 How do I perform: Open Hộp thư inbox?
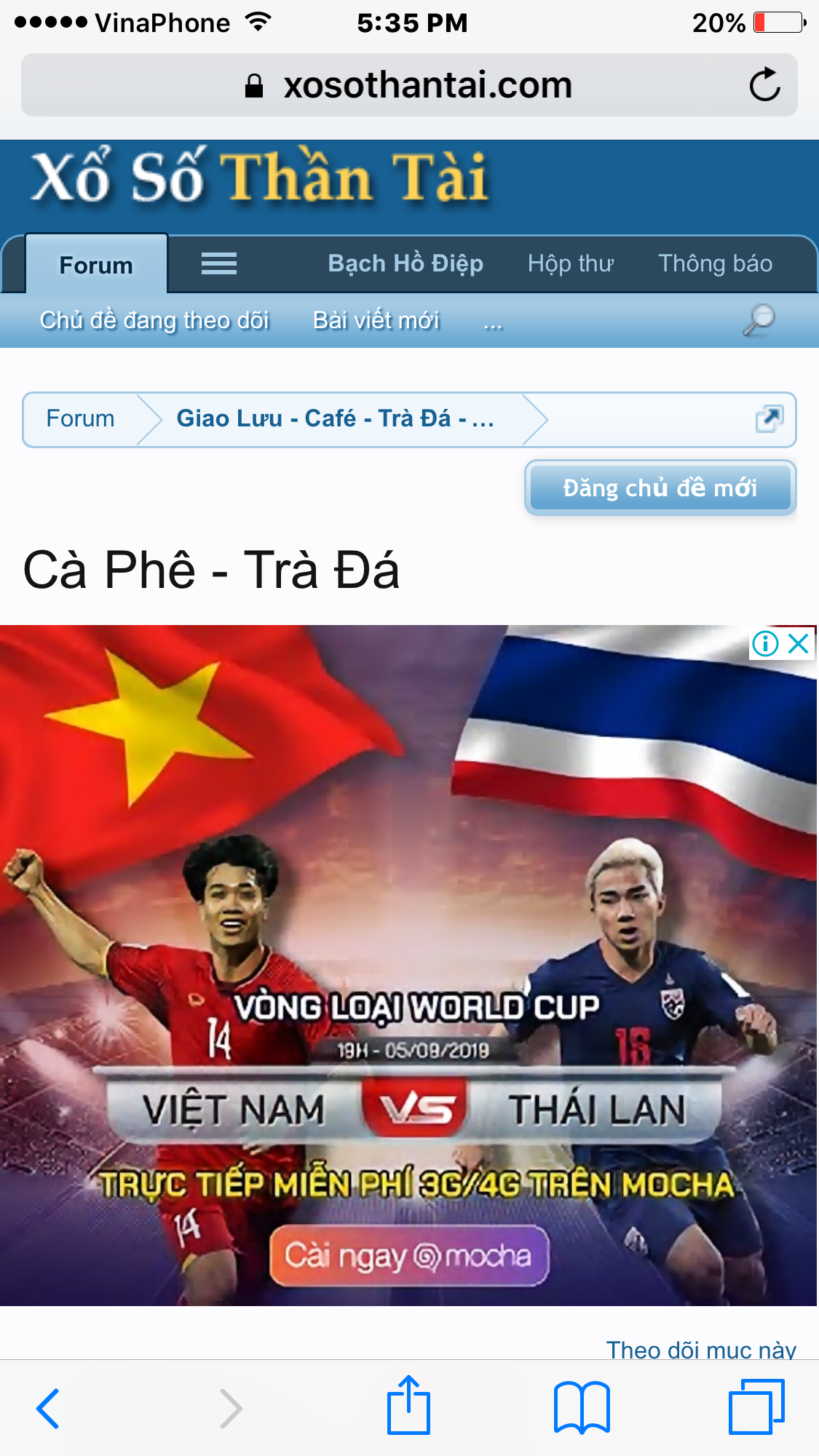pos(571,263)
